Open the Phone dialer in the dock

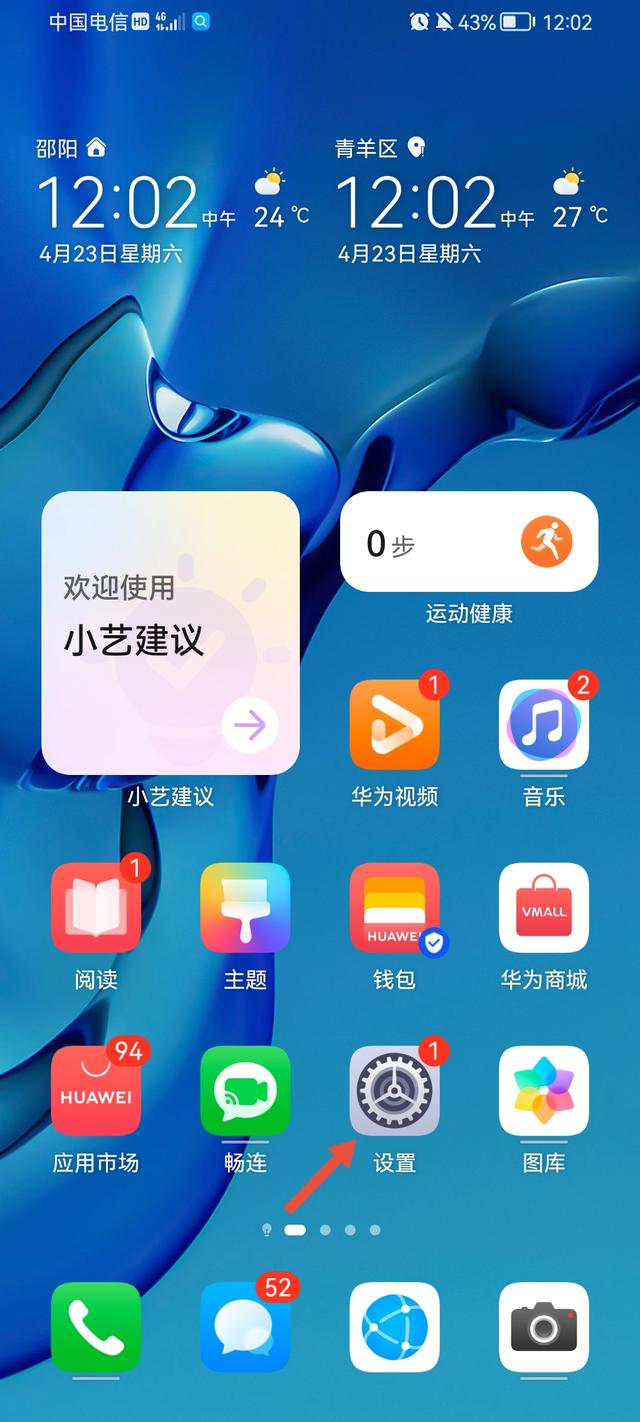click(96, 1327)
